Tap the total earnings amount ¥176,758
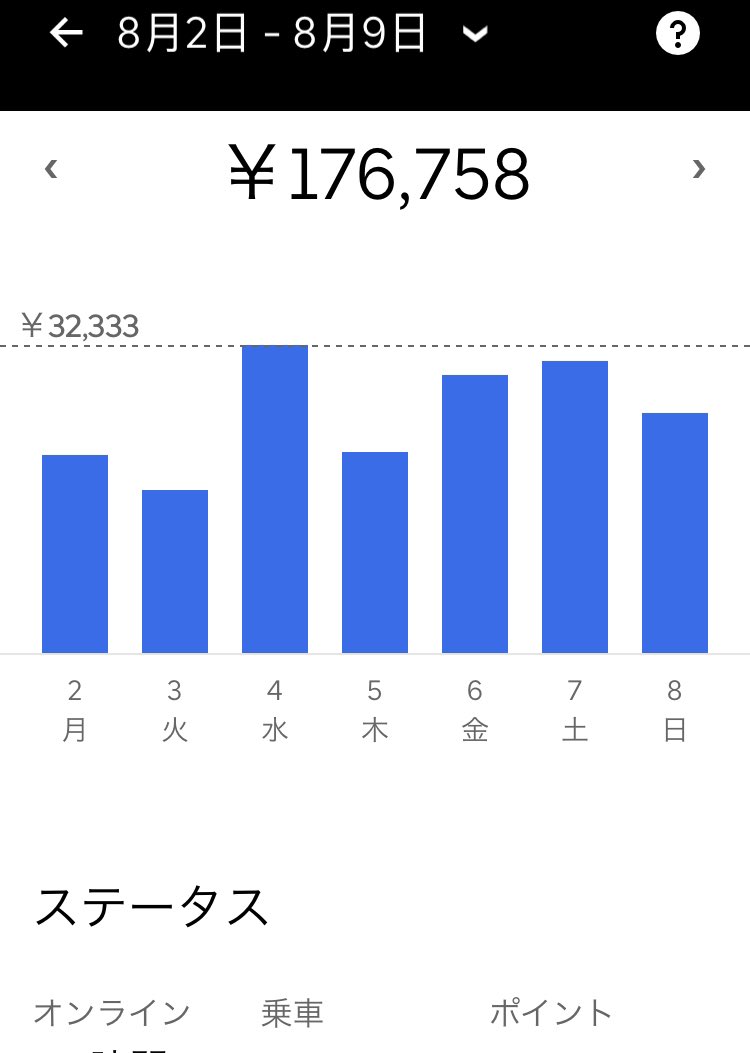Viewport: 750px width, 1053px height. (380, 172)
